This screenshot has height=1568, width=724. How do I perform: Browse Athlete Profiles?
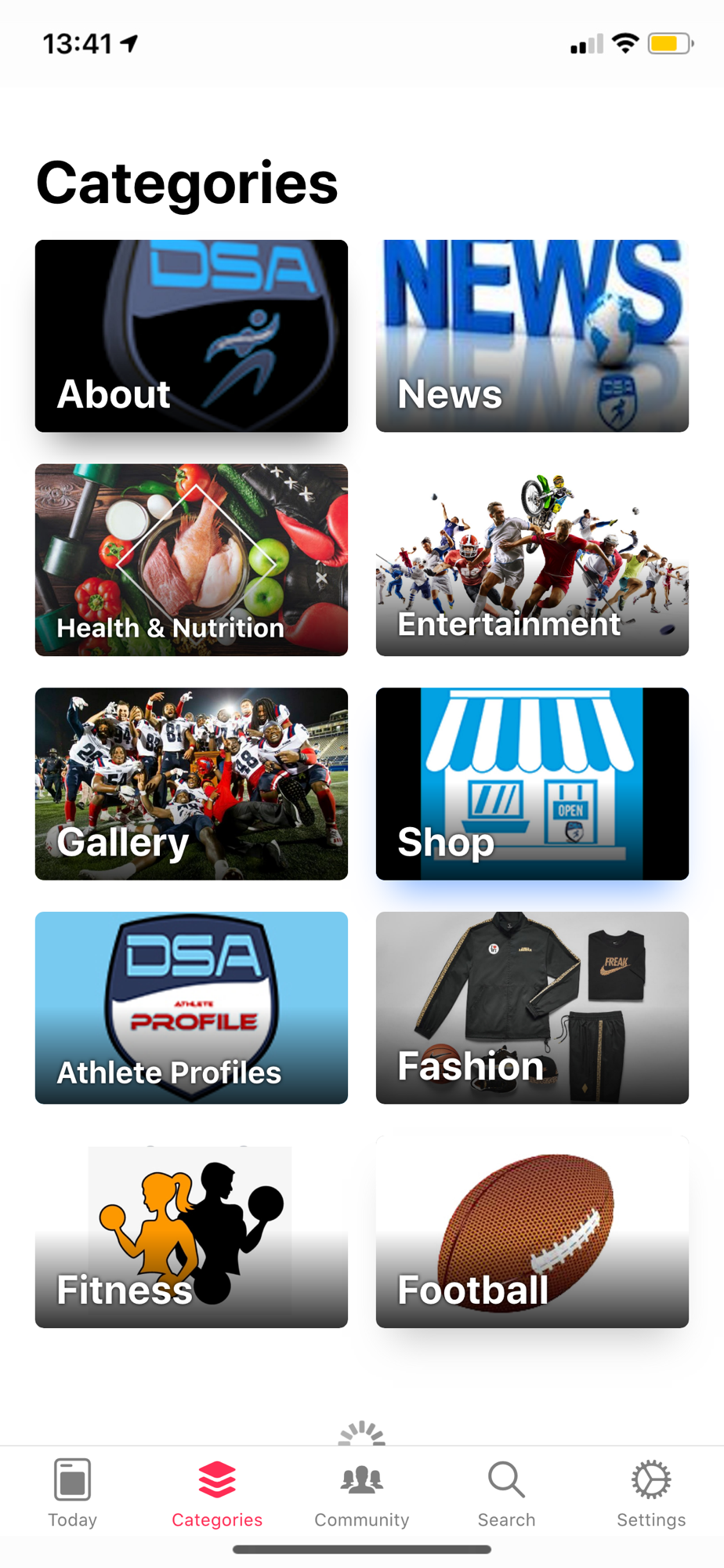[191, 1007]
